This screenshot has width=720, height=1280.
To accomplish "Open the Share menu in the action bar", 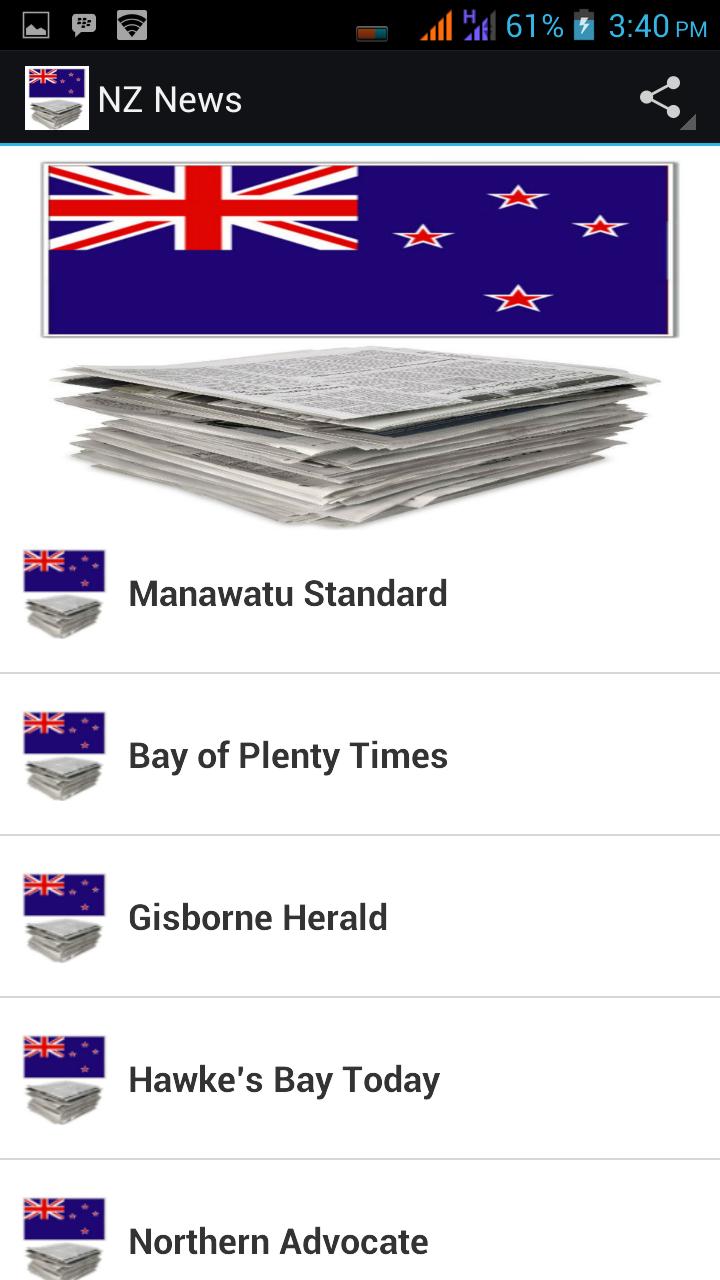I will pyautogui.click(x=661, y=97).
